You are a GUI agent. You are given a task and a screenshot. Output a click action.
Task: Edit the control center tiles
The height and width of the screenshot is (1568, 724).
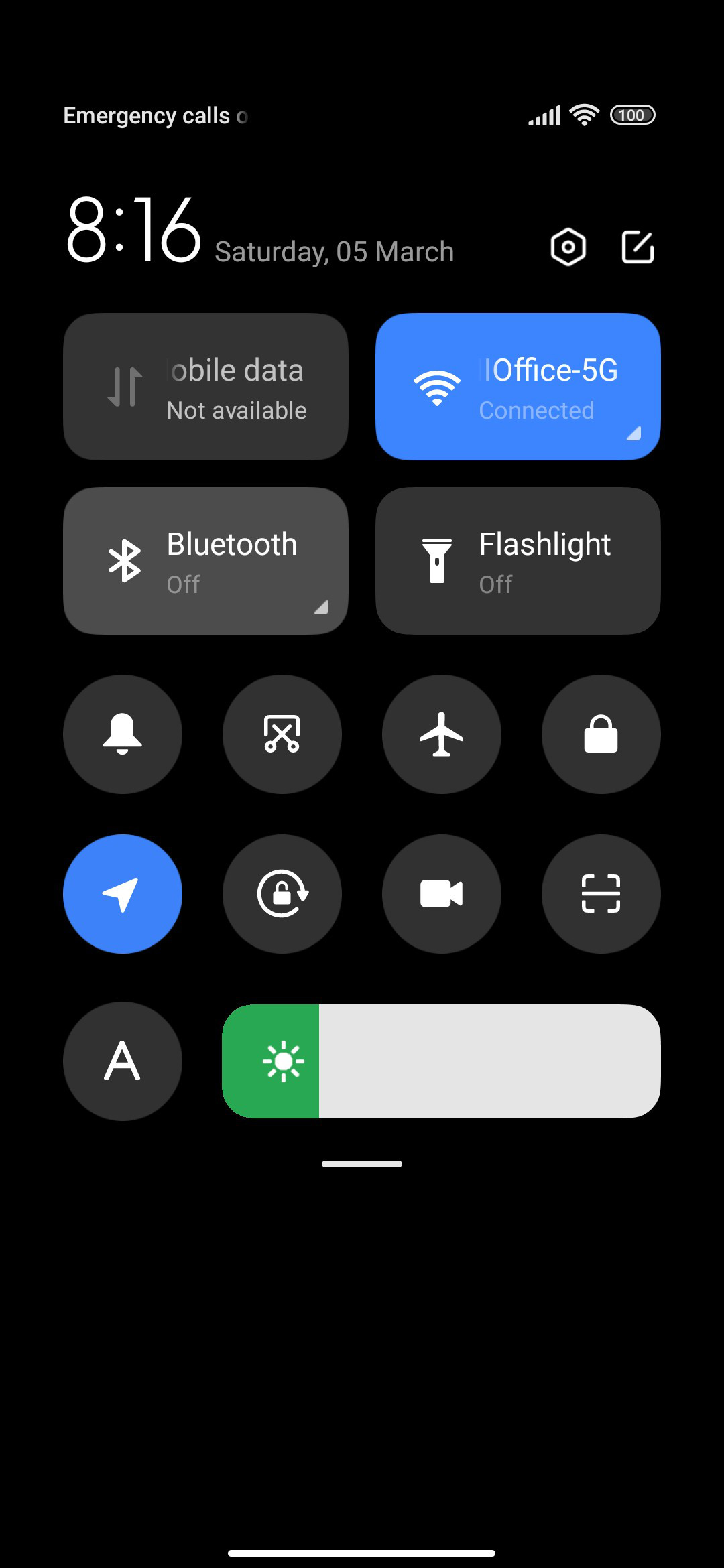tap(638, 247)
